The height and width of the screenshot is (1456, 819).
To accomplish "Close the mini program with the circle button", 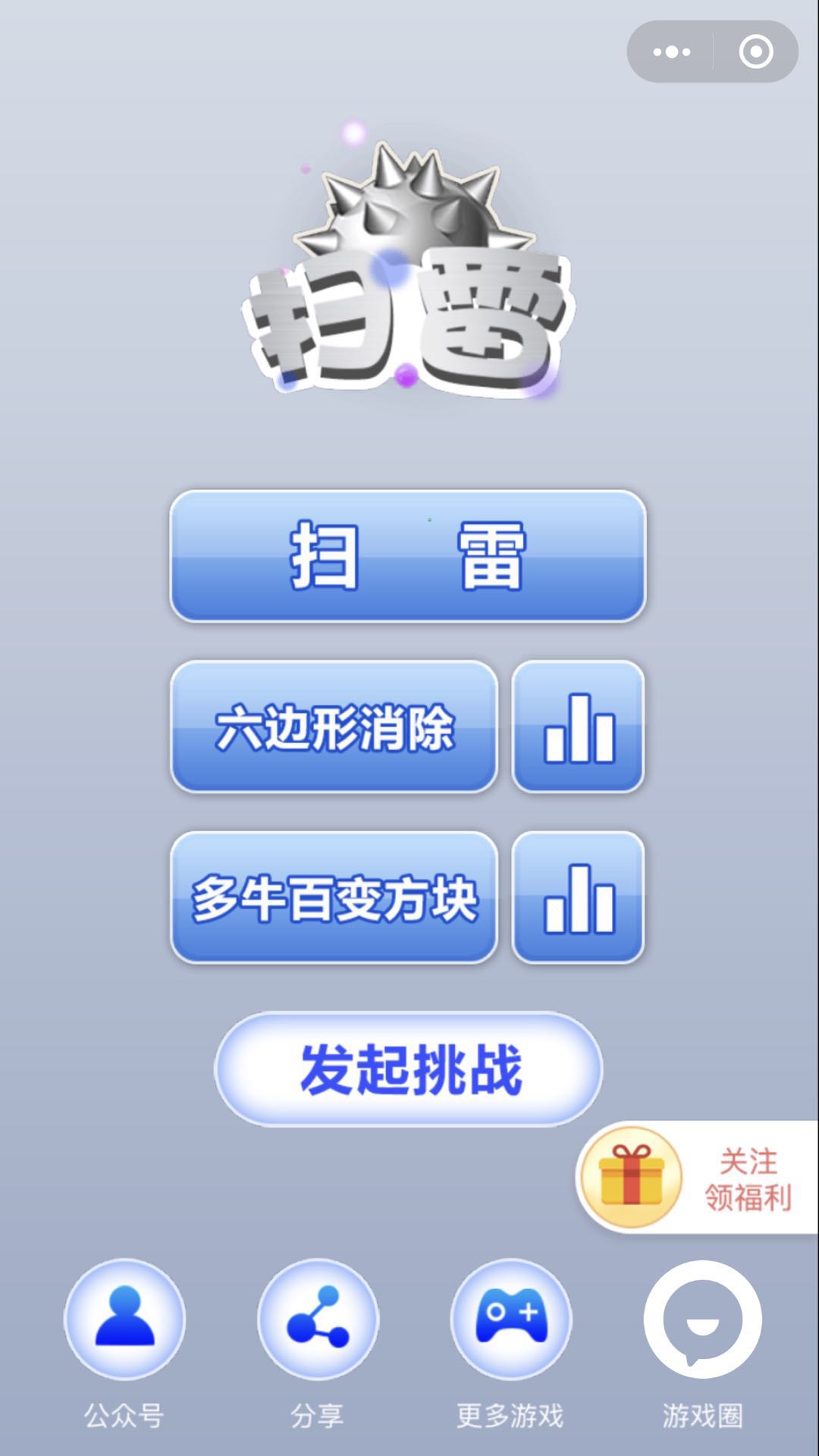I will (x=755, y=52).
